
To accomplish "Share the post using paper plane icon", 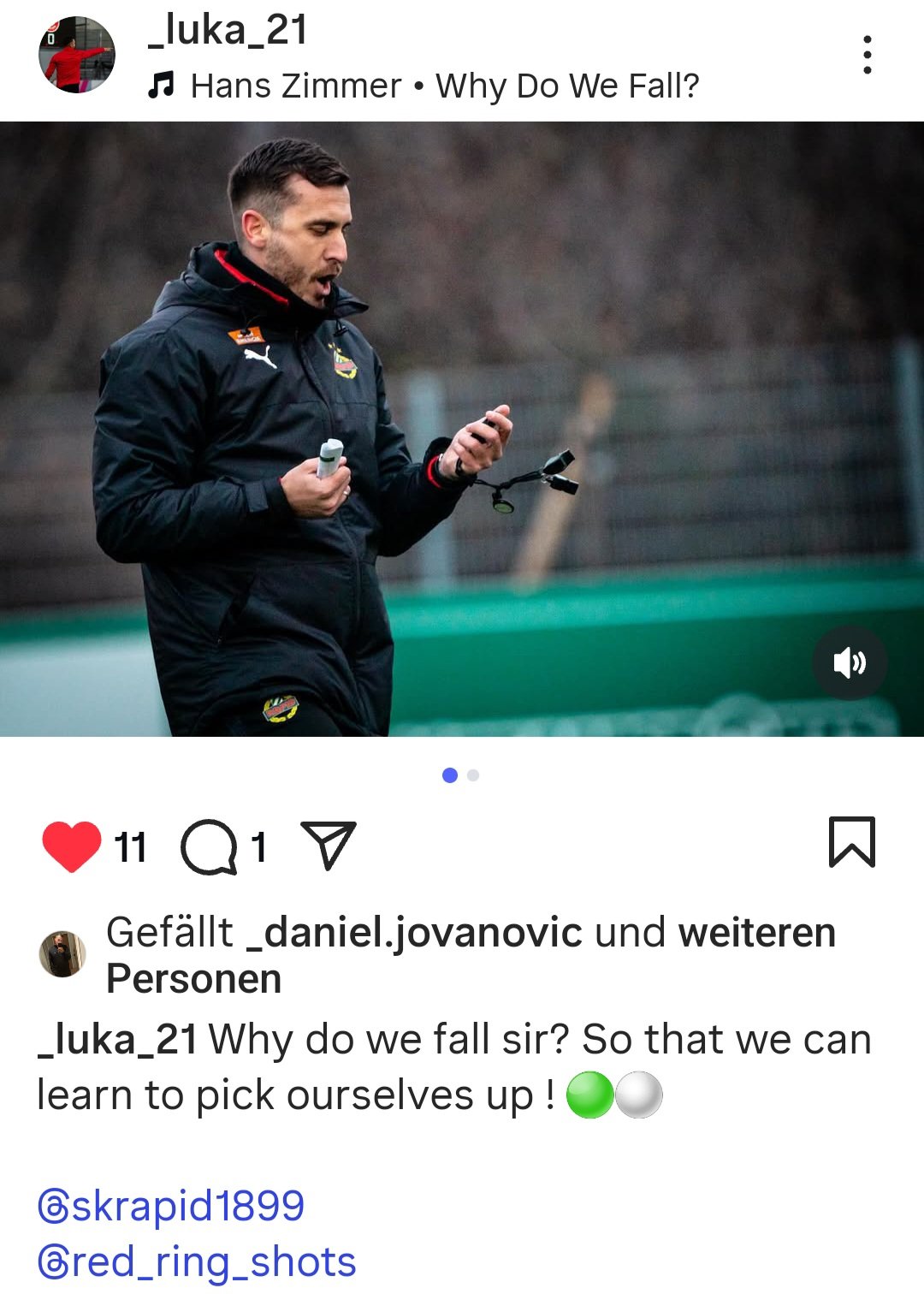I will 329,846.
